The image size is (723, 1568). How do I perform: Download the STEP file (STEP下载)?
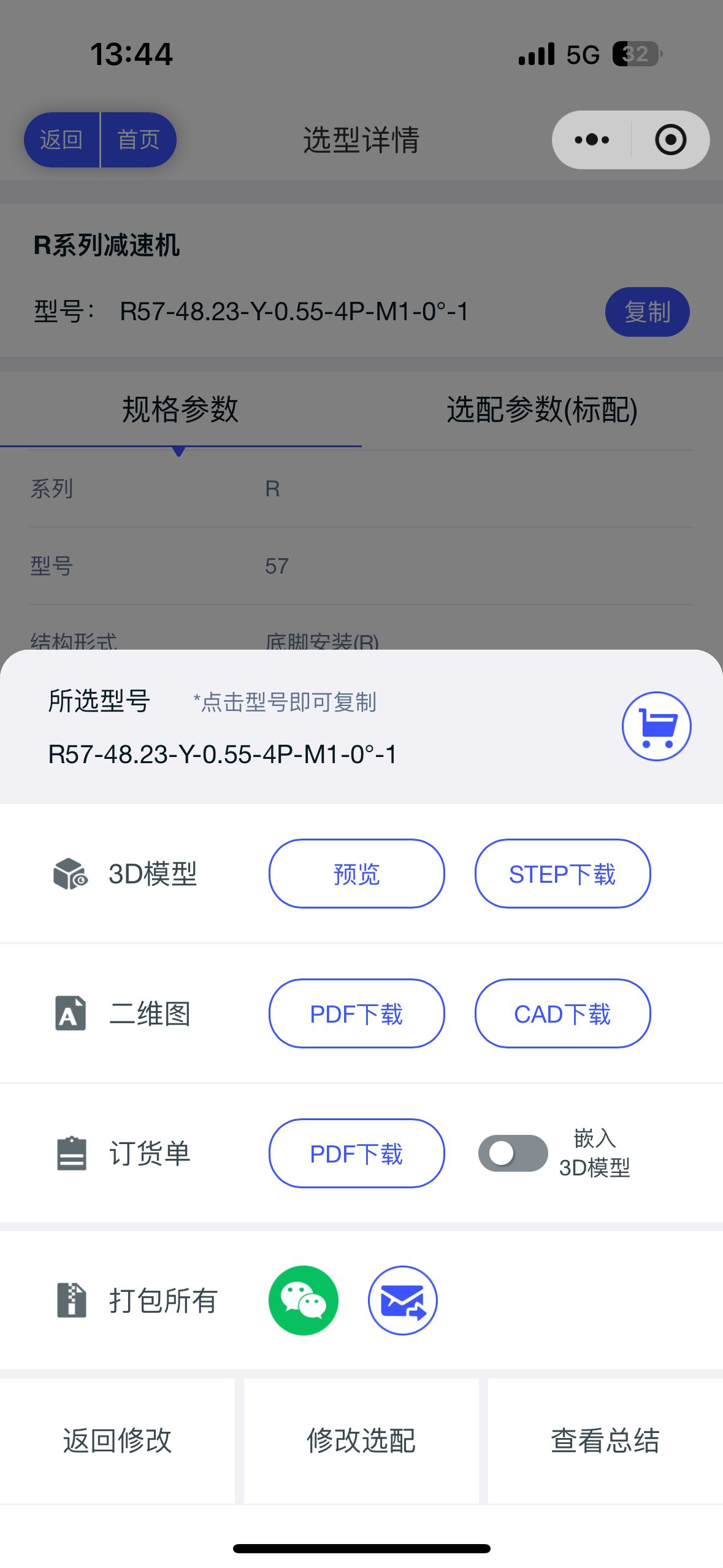click(x=562, y=874)
